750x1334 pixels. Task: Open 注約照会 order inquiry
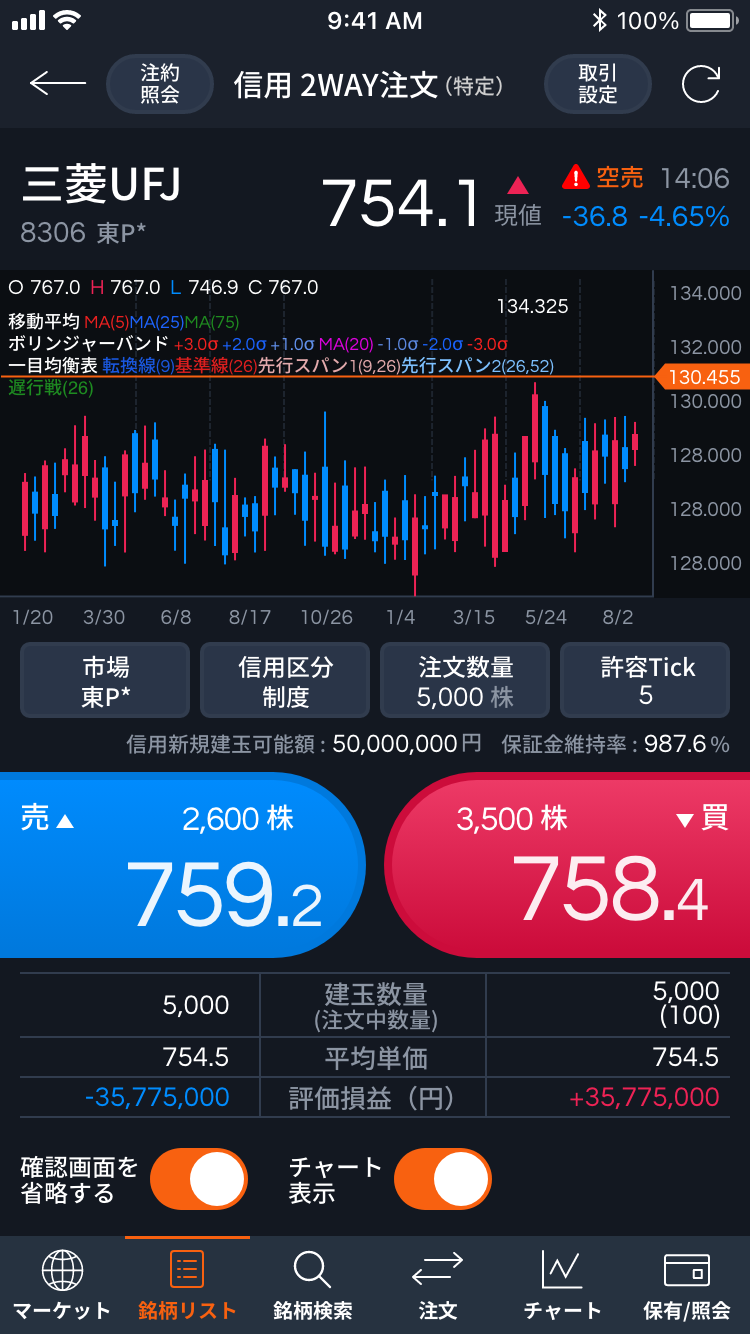point(160,83)
